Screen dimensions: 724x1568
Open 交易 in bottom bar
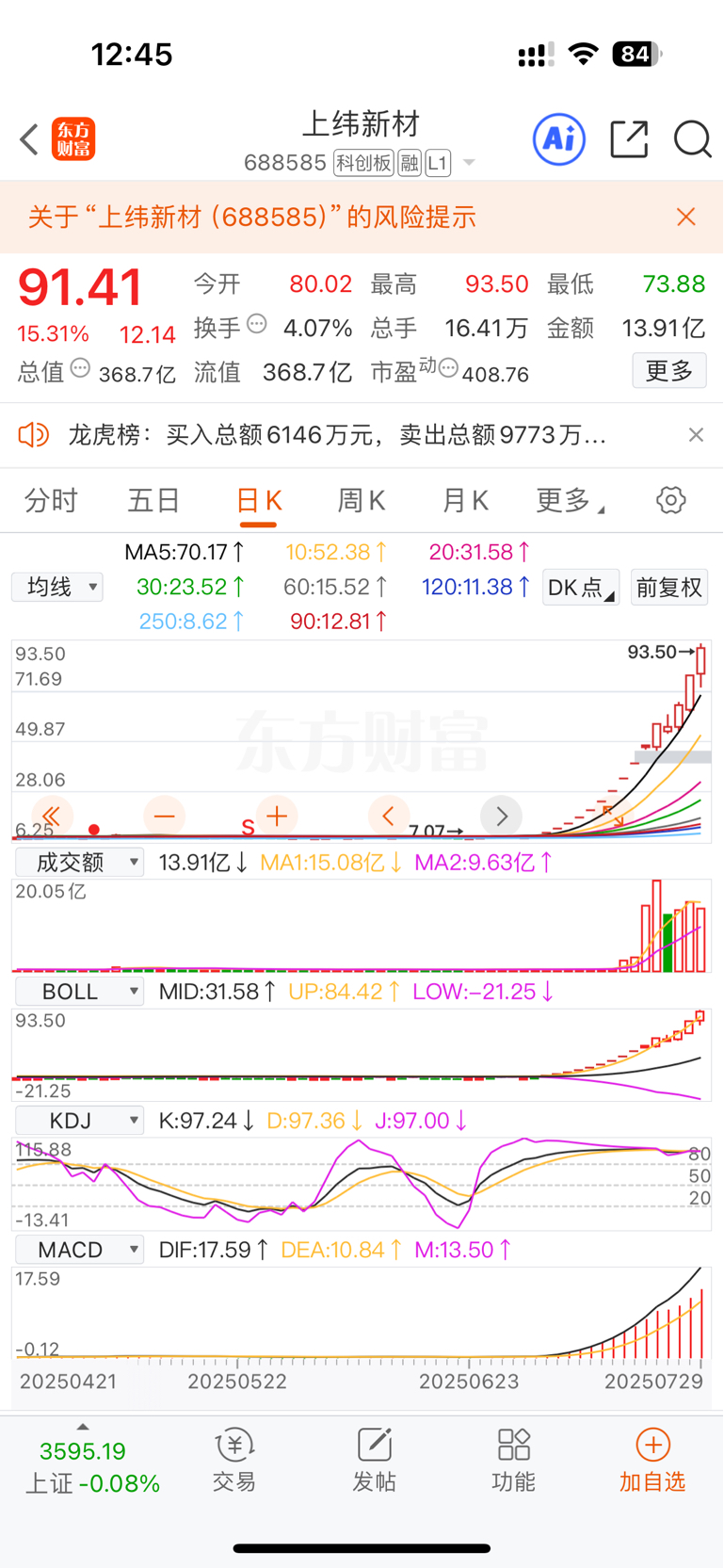click(x=234, y=1460)
